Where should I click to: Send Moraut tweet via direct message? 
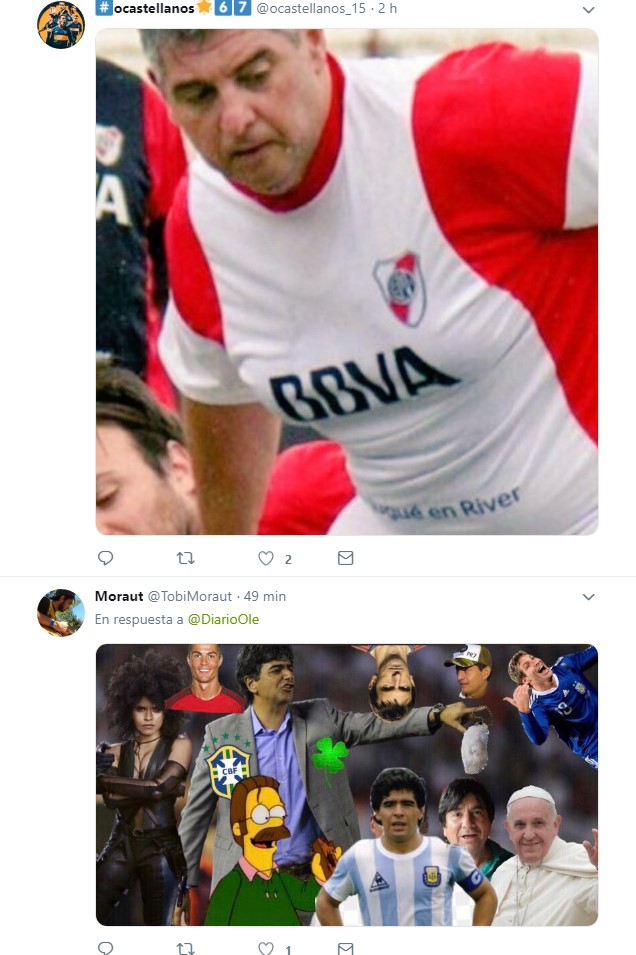[346, 947]
